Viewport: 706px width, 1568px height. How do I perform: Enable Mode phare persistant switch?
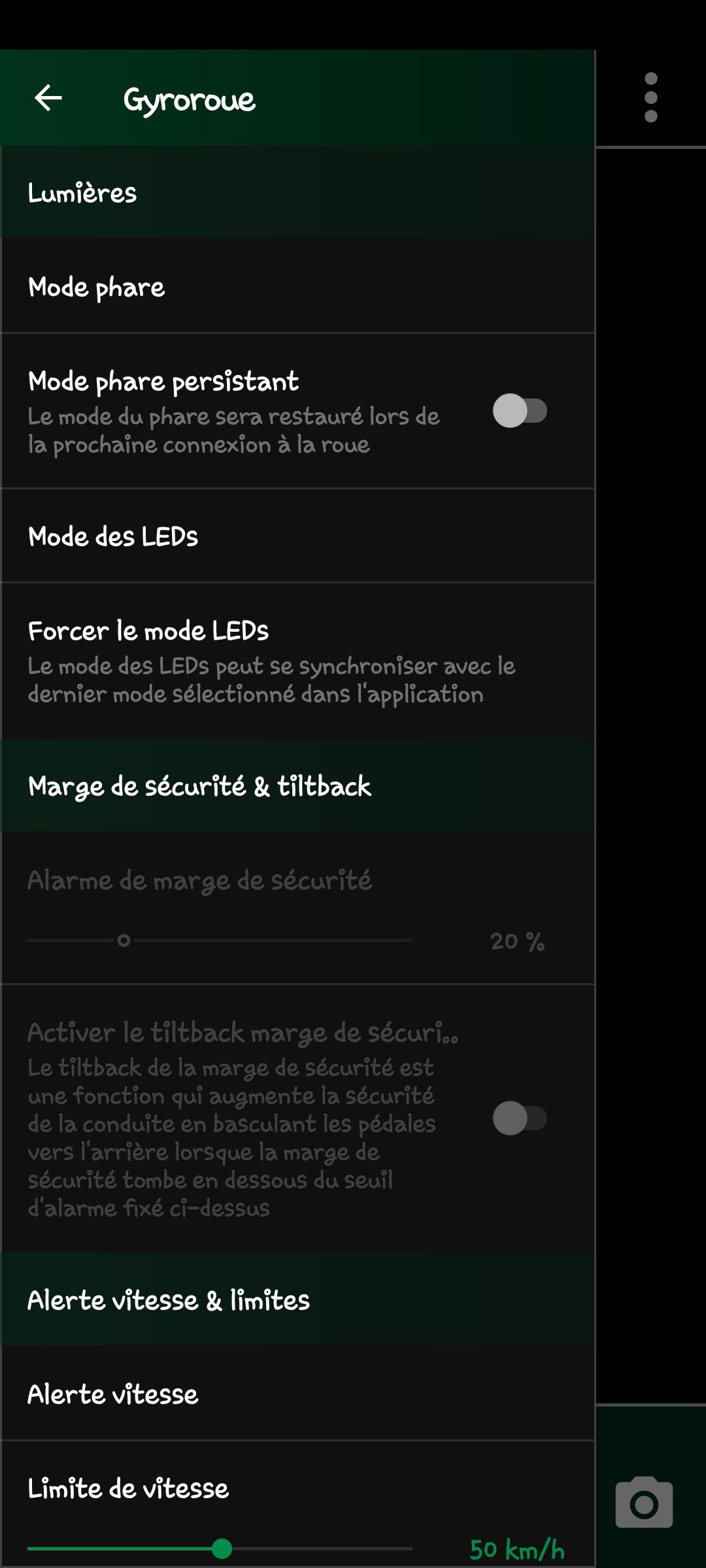click(x=520, y=411)
